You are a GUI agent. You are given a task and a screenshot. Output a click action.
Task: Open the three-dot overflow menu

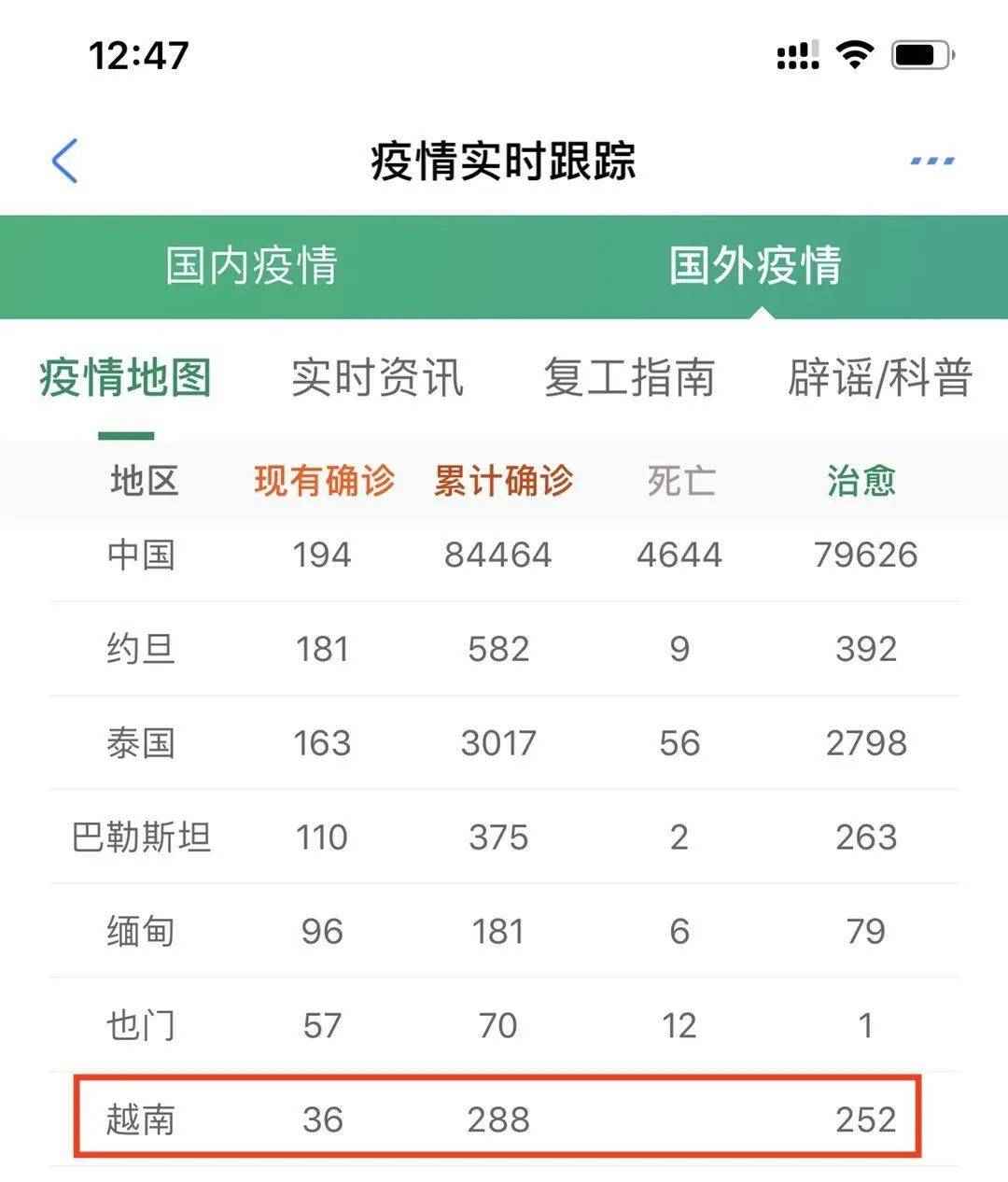click(931, 162)
